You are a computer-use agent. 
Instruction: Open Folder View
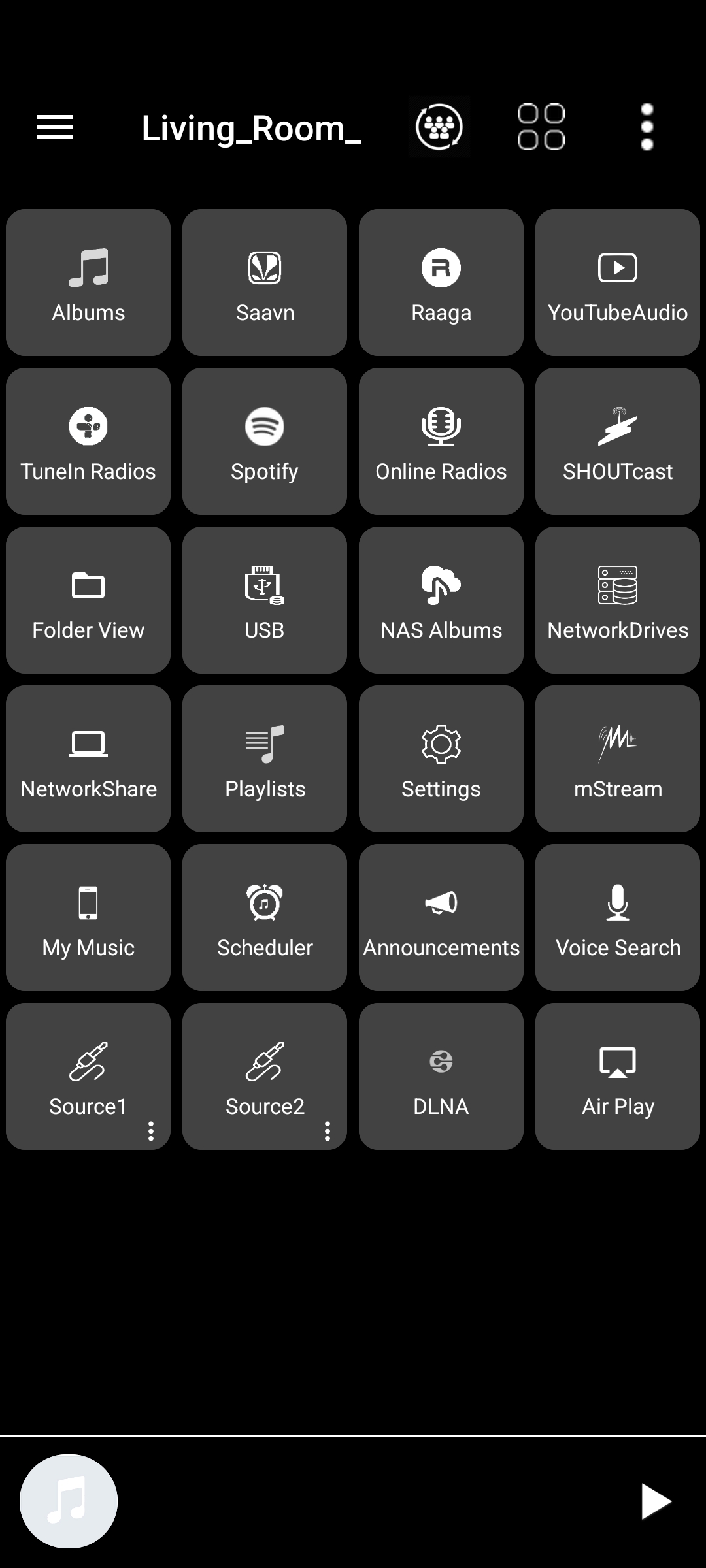(88, 600)
